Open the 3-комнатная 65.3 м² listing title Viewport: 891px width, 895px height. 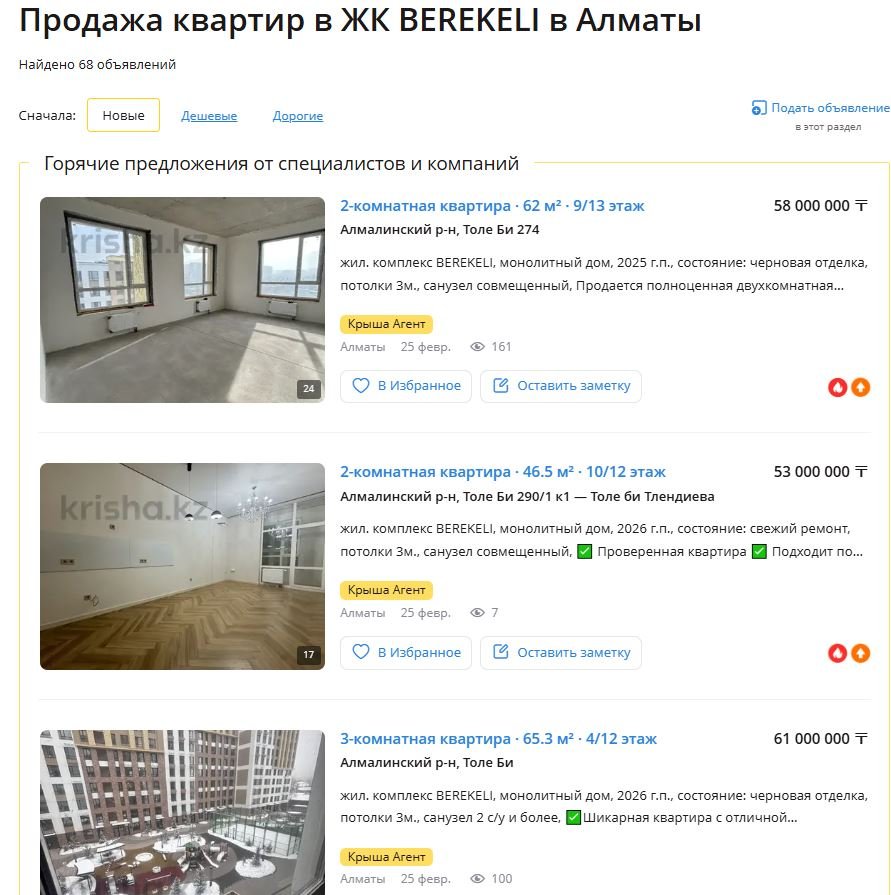click(x=498, y=739)
